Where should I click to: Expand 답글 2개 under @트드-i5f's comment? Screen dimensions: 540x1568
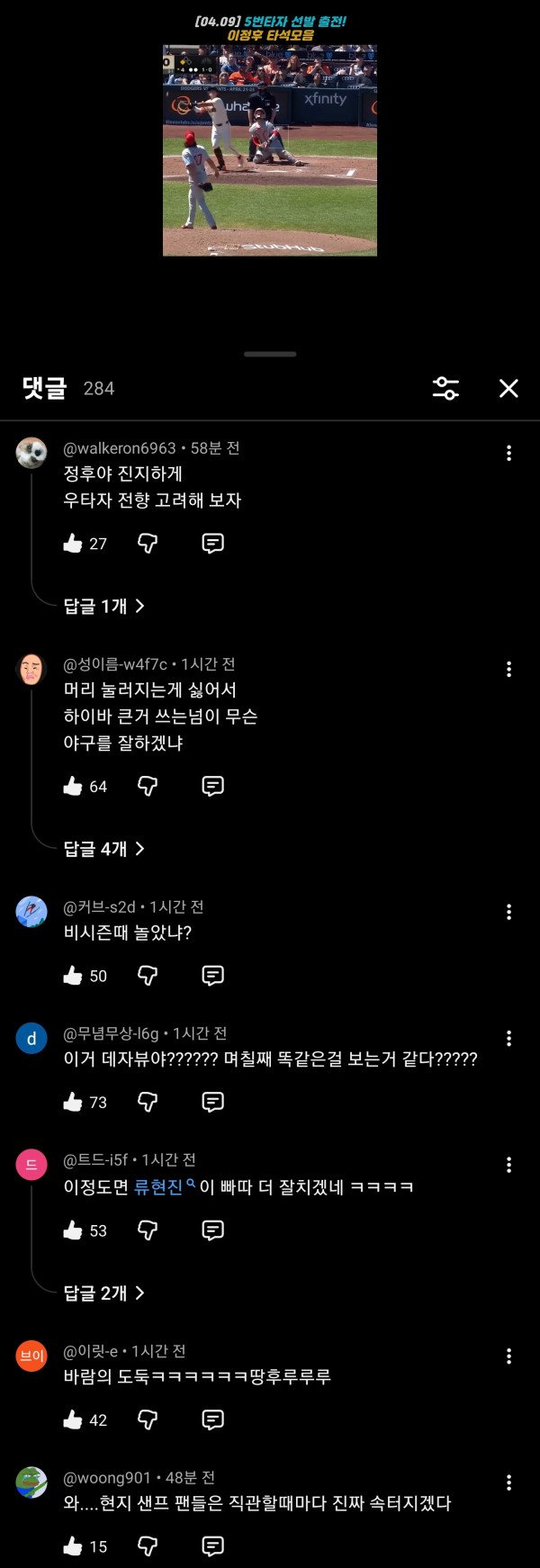tap(103, 1293)
